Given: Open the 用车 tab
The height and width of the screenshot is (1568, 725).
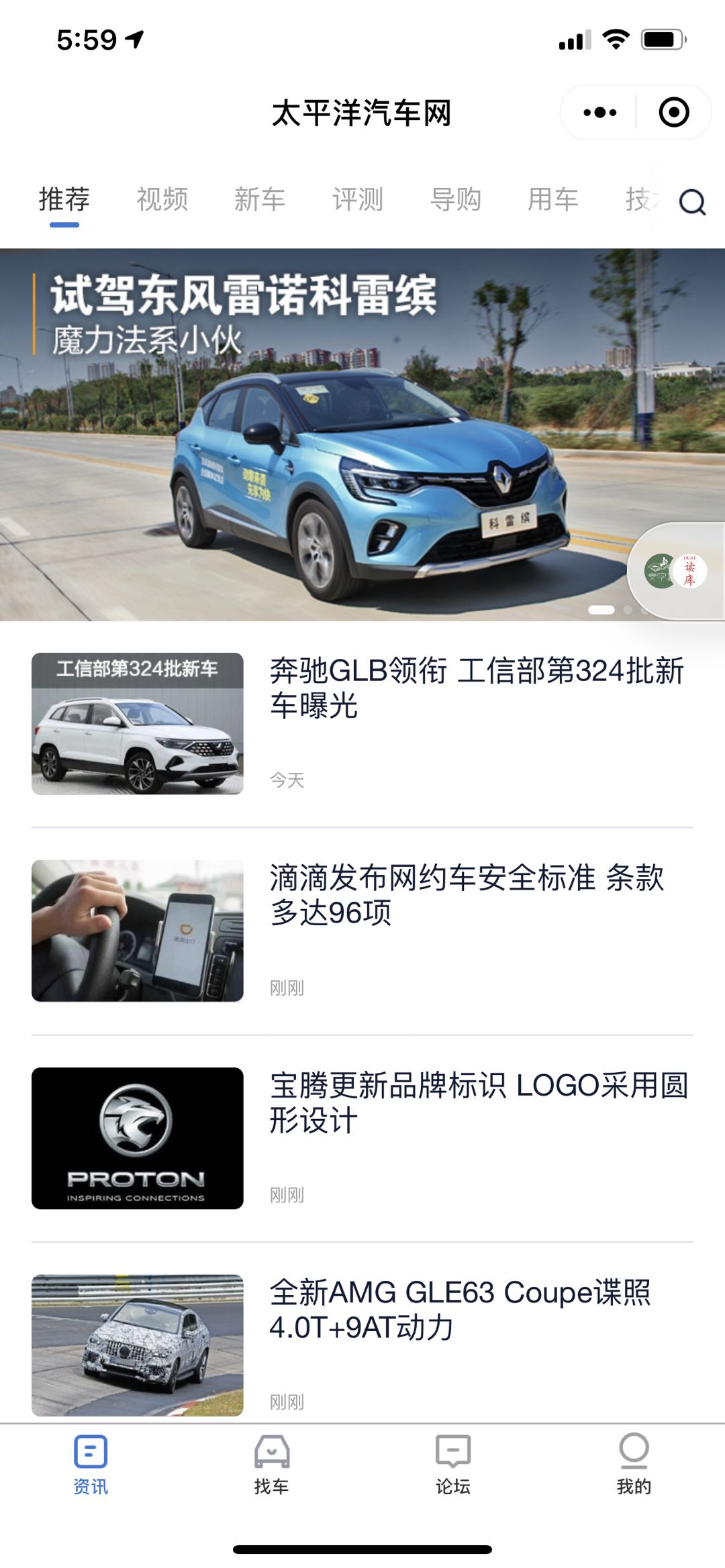Looking at the screenshot, I should (552, 200).
